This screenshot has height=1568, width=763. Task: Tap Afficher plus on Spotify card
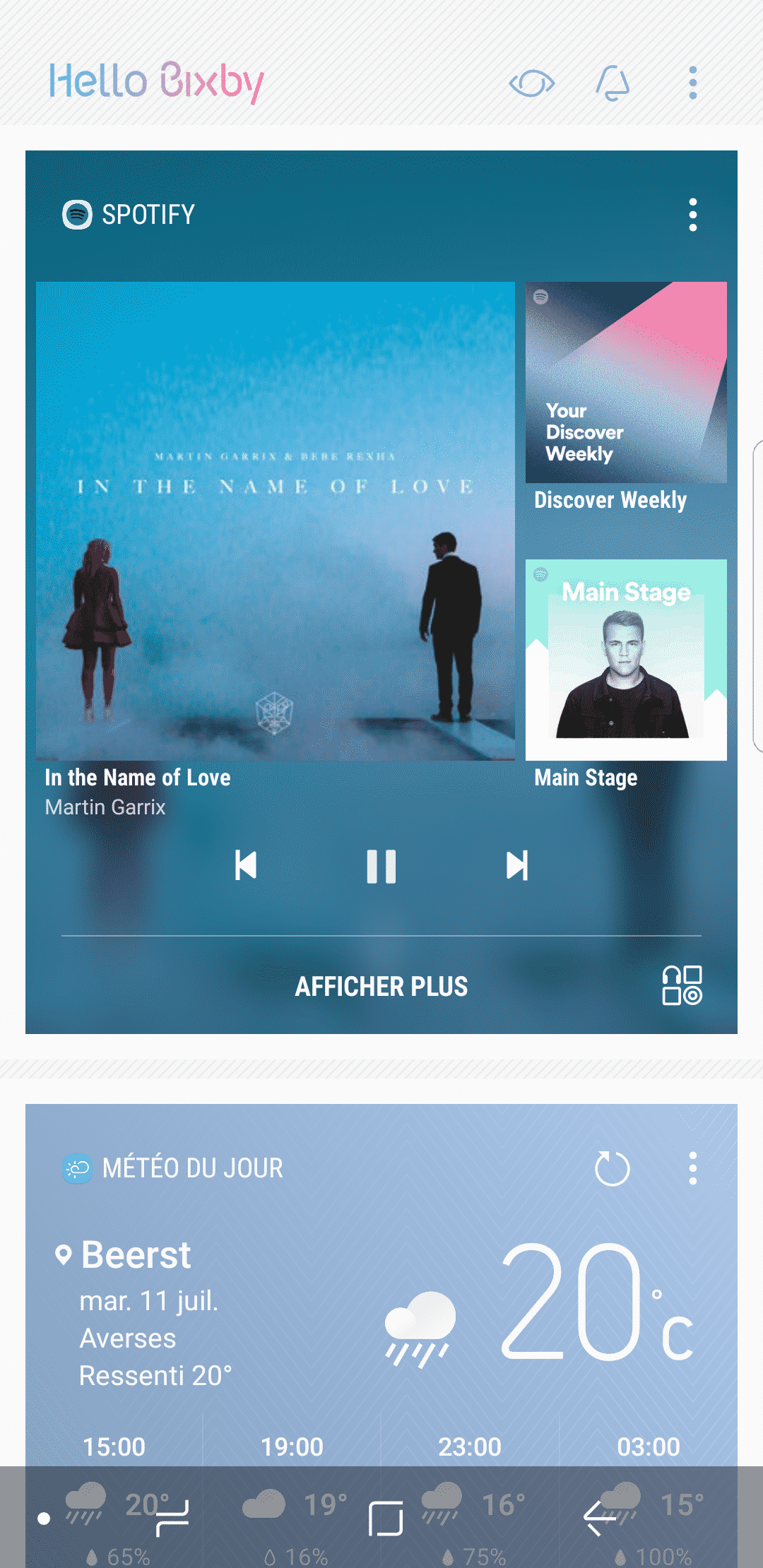pyautogui.click(x=381, y=987)
